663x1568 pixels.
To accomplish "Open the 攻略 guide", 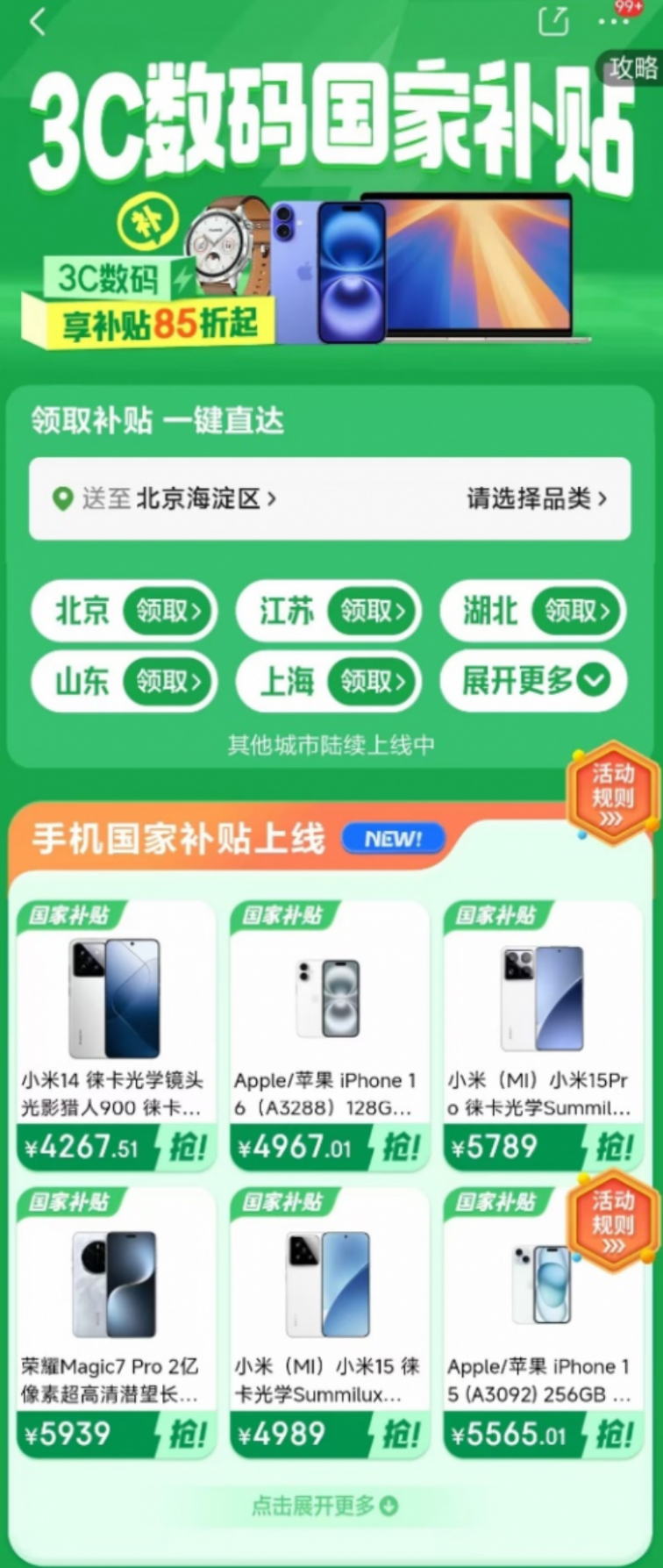I will pos(632,68).
